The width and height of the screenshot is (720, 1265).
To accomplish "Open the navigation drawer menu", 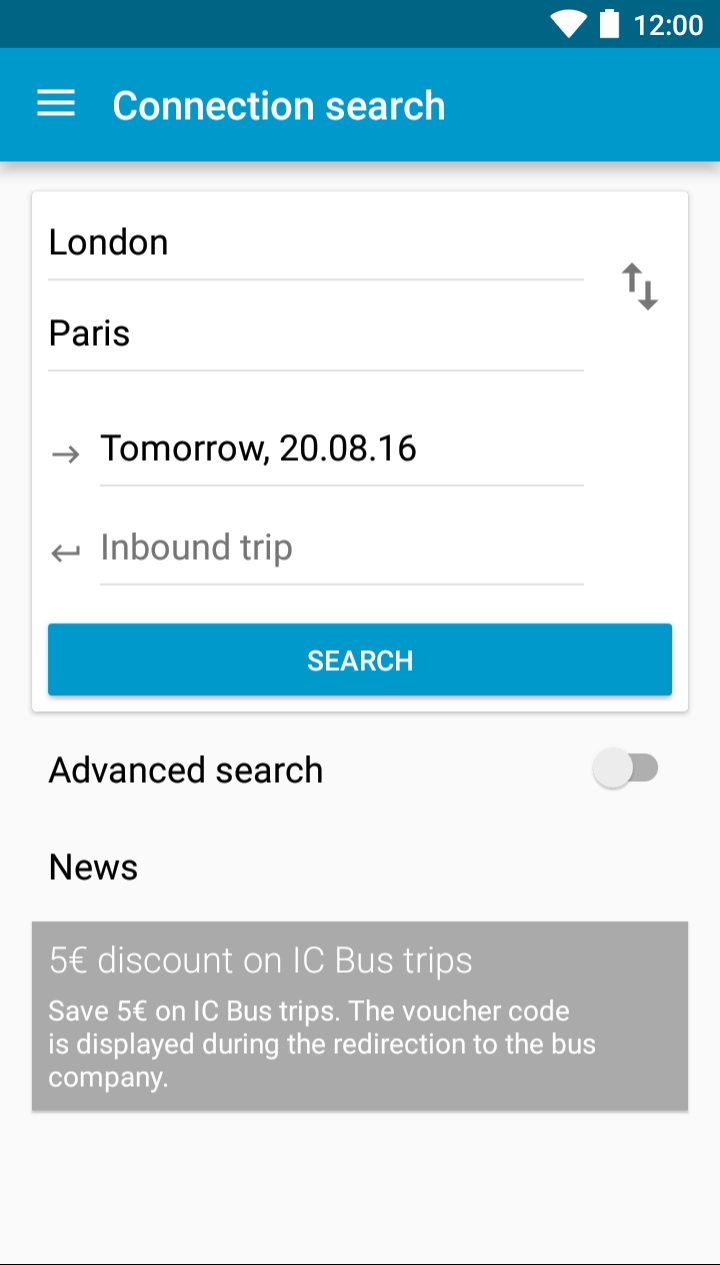I will [x=56, y=104].
